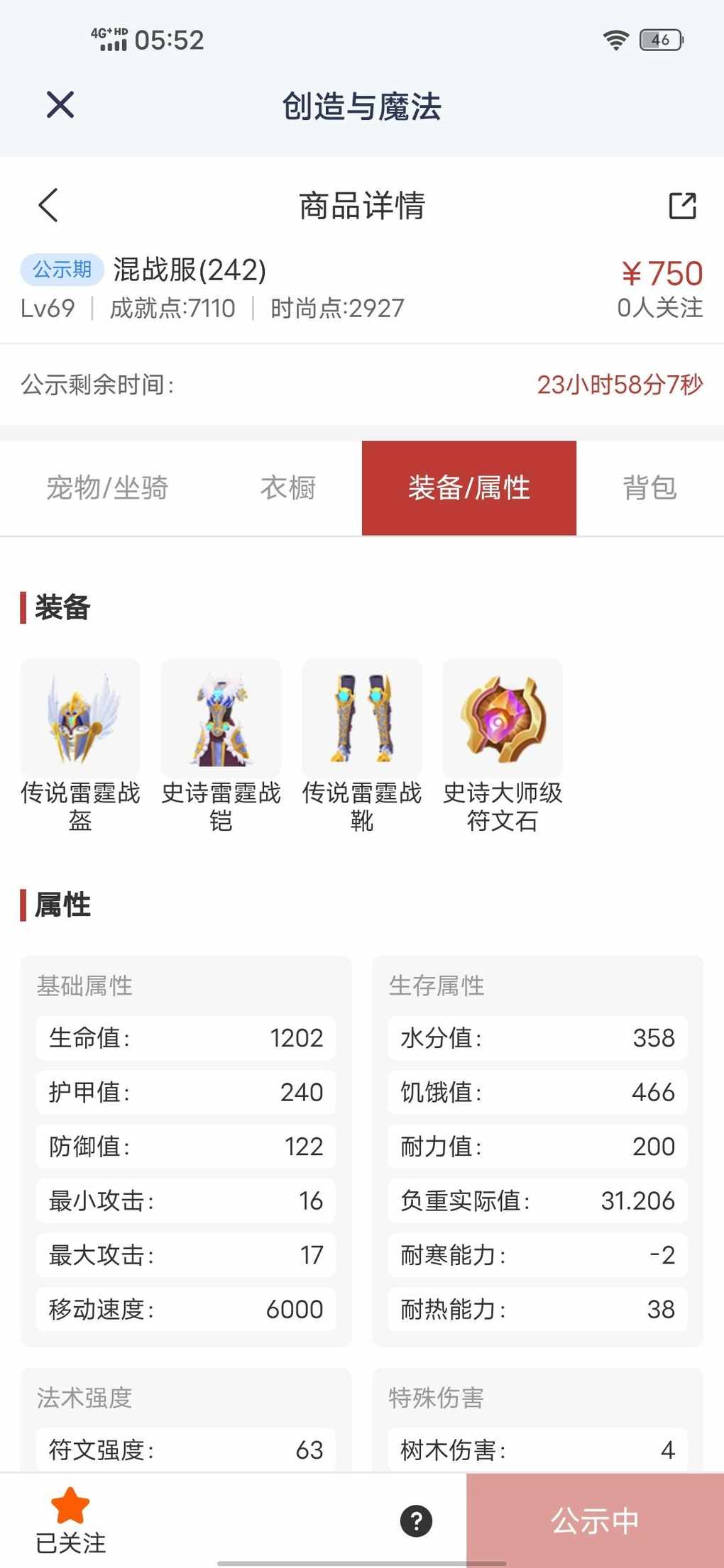Switch to the 衣橱 tab
Screen dimensions: 724x1568
[287, 488]
